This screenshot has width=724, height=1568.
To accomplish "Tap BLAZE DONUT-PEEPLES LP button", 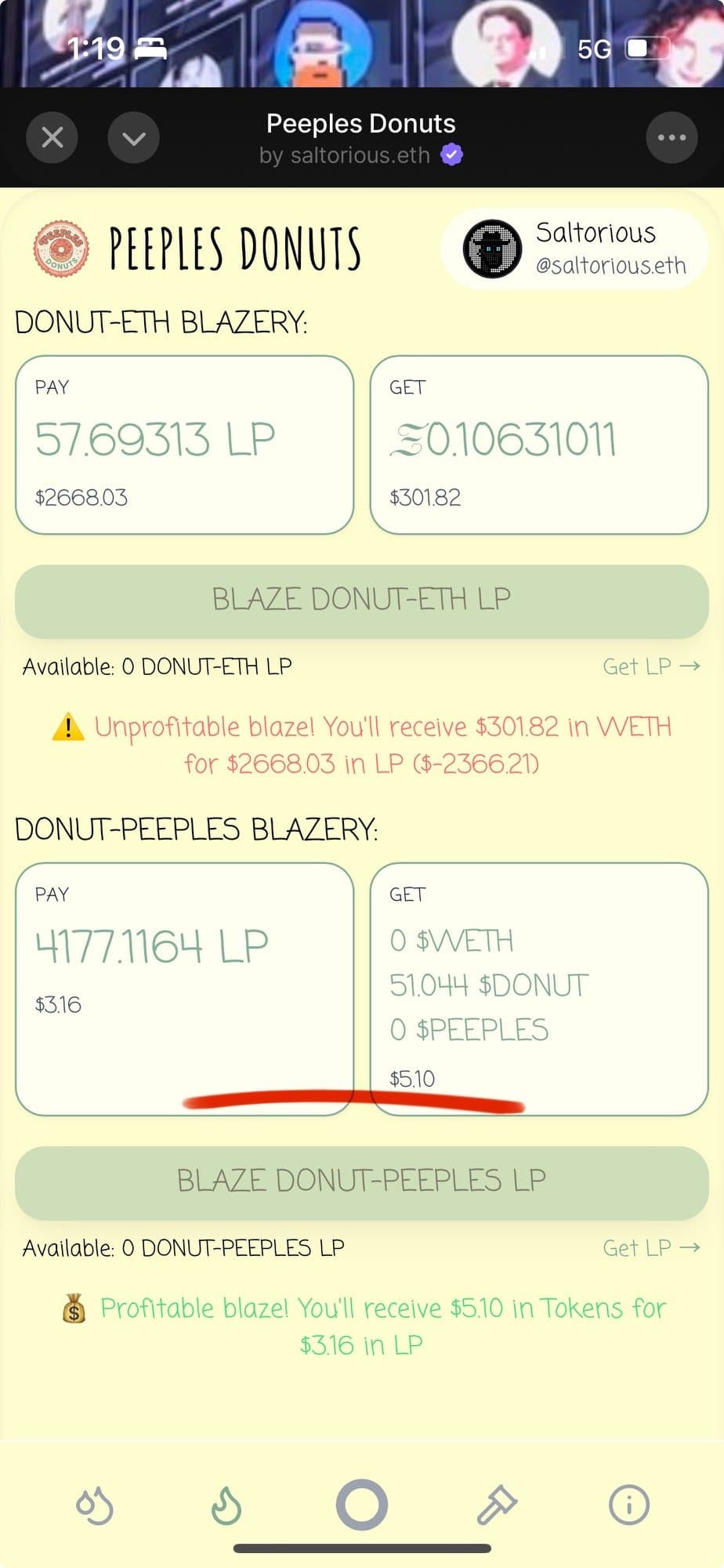I will pyautogui.click(x=361, y=1181).
